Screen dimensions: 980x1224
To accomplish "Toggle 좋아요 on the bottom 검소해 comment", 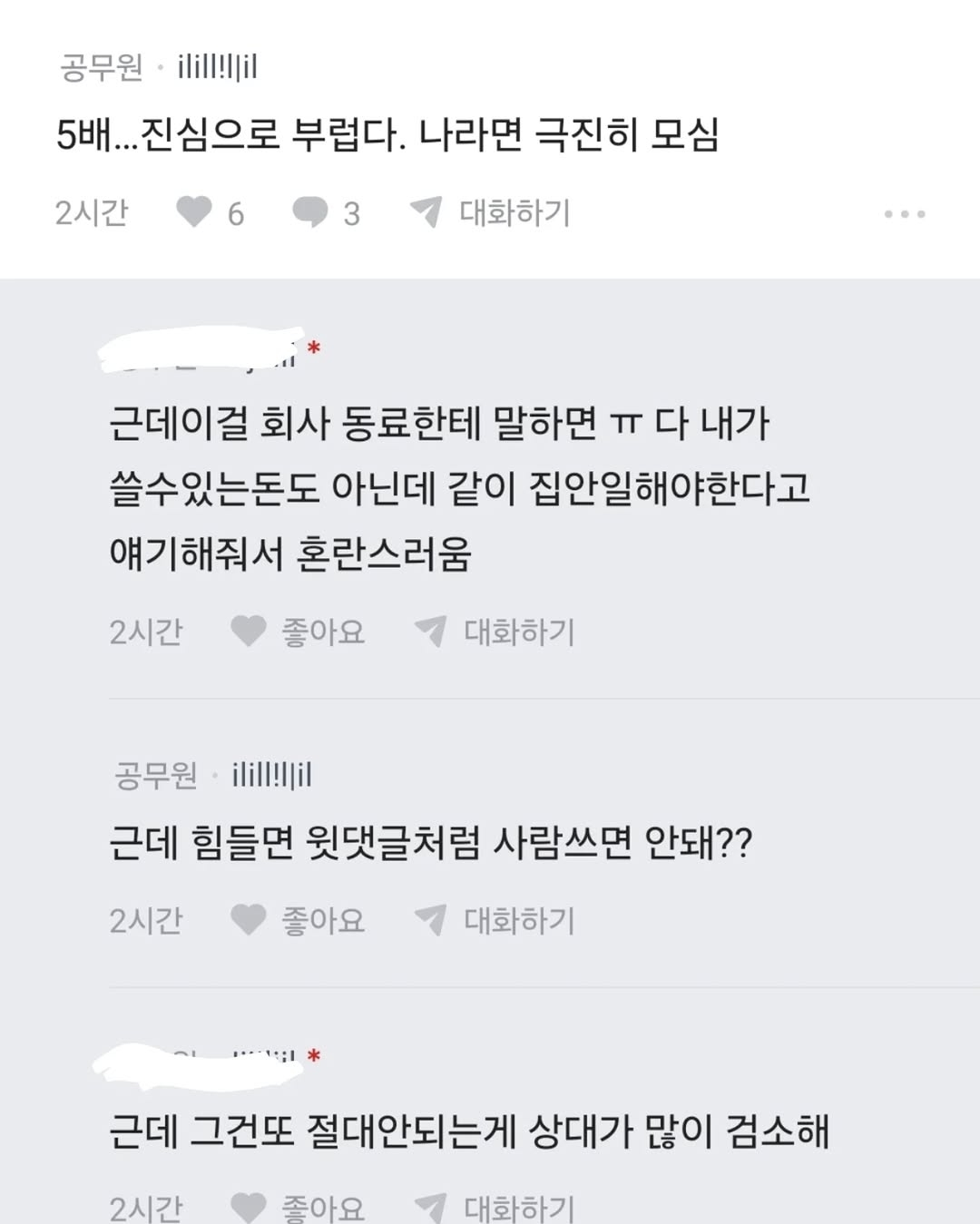I will (322, 1207).
